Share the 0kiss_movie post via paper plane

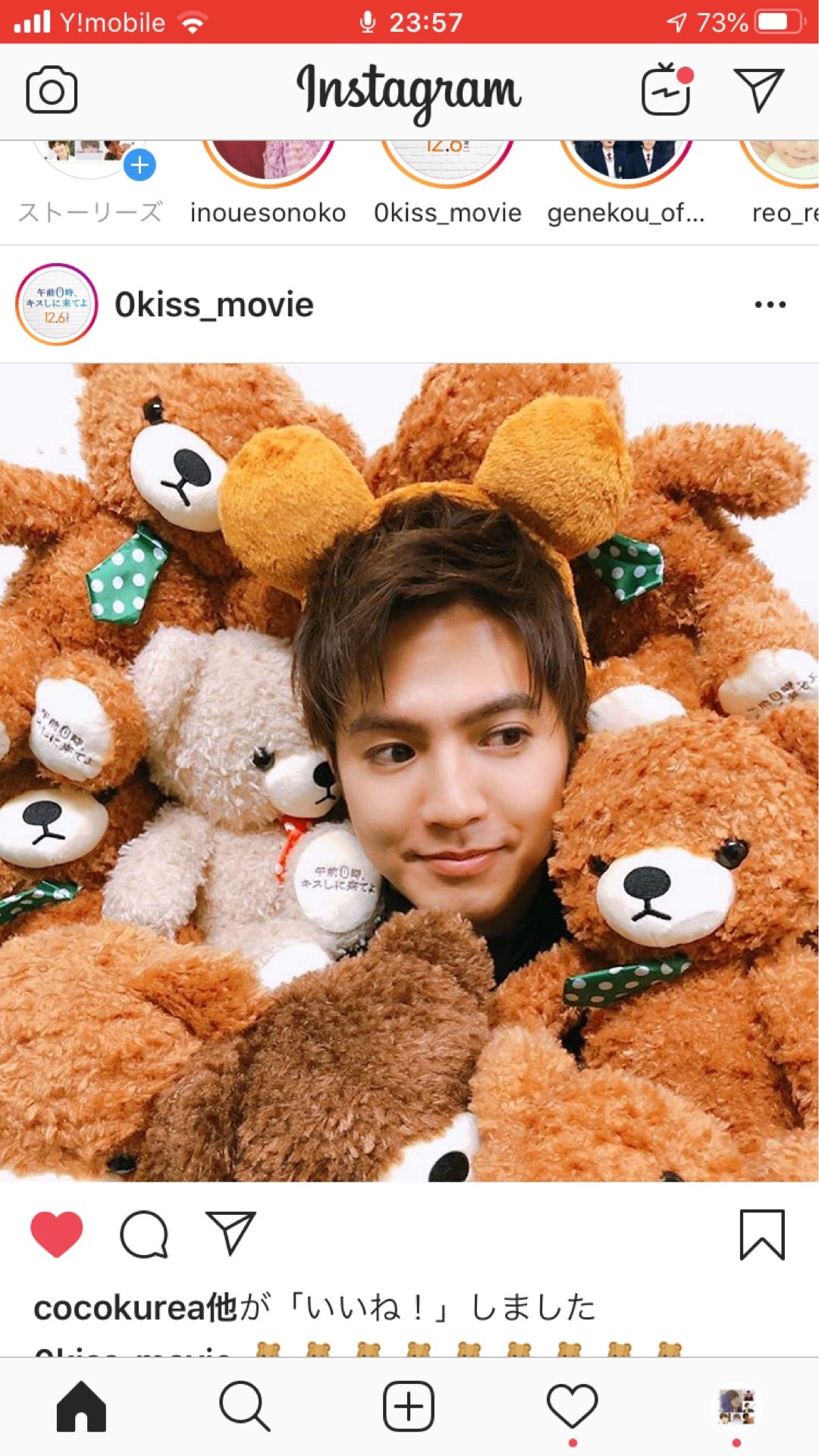point(231,1233)
